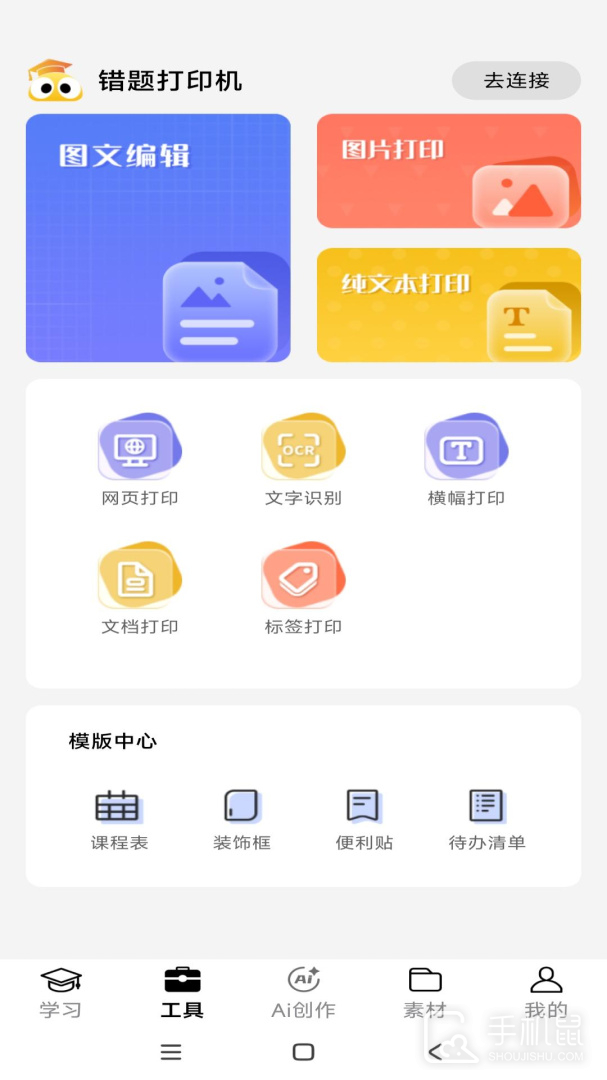The width and height of the screenshot is (607, 1080).
Task: Open 网页打印 tool
Action: pyautogui.click(x=139, y=461)
